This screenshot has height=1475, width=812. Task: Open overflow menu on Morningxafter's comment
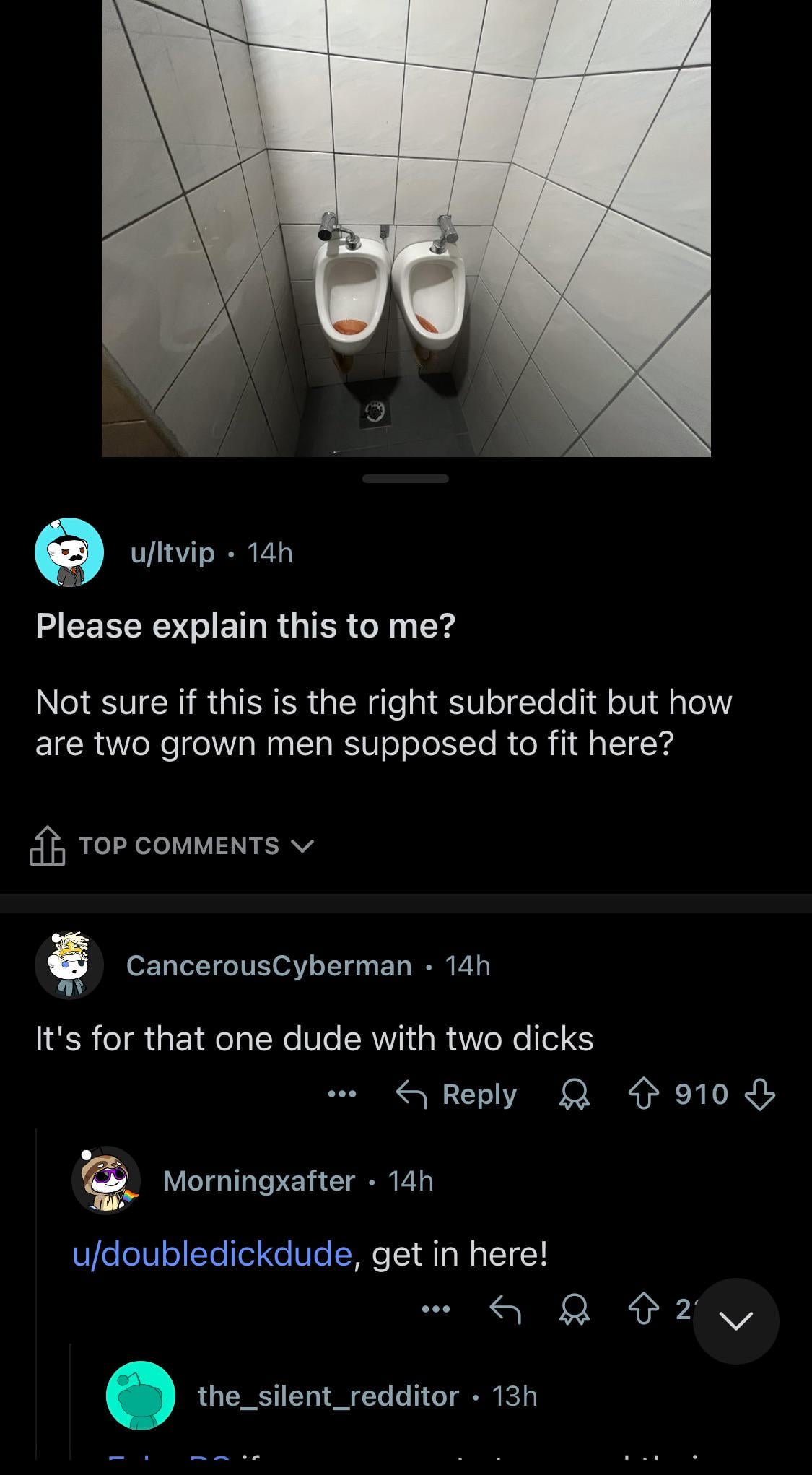[436, 1309]
